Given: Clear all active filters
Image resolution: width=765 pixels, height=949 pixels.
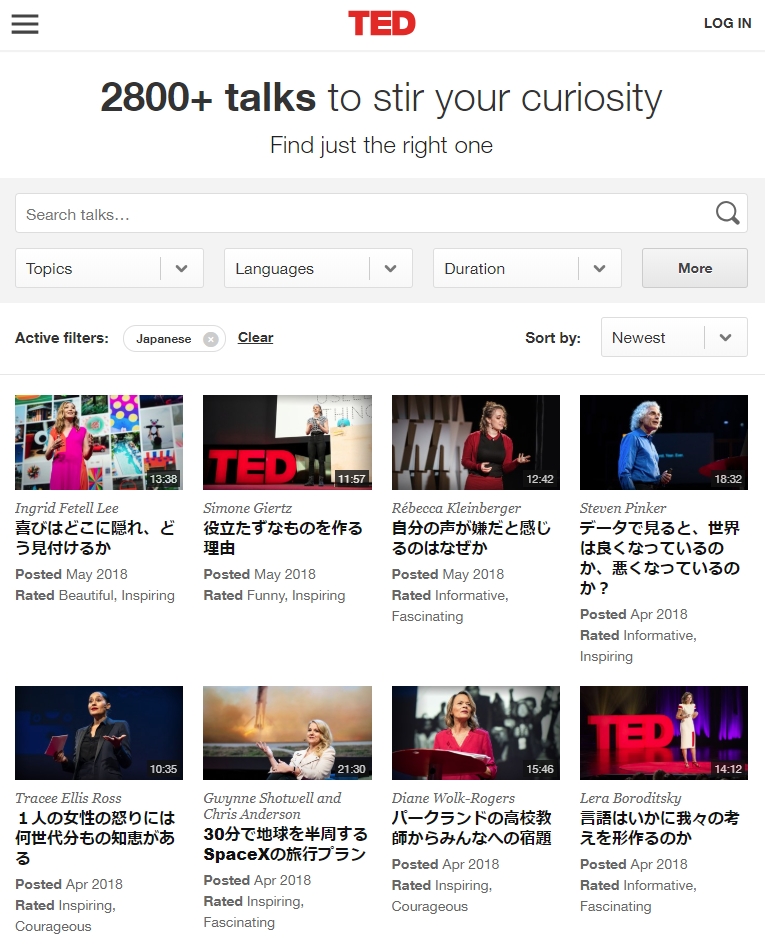Looking at the screenshot, I should click(255, 338).
